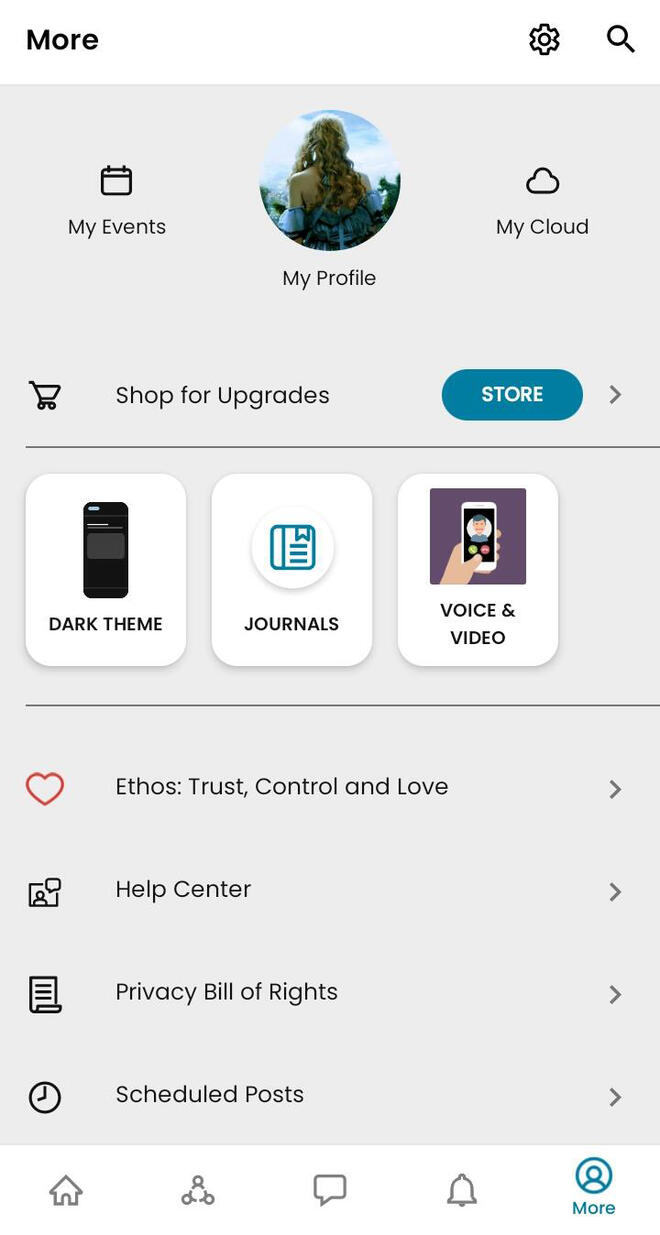Open My Cloud
The width and height of the screenshot is (660, 1235).
coord(542,200)
